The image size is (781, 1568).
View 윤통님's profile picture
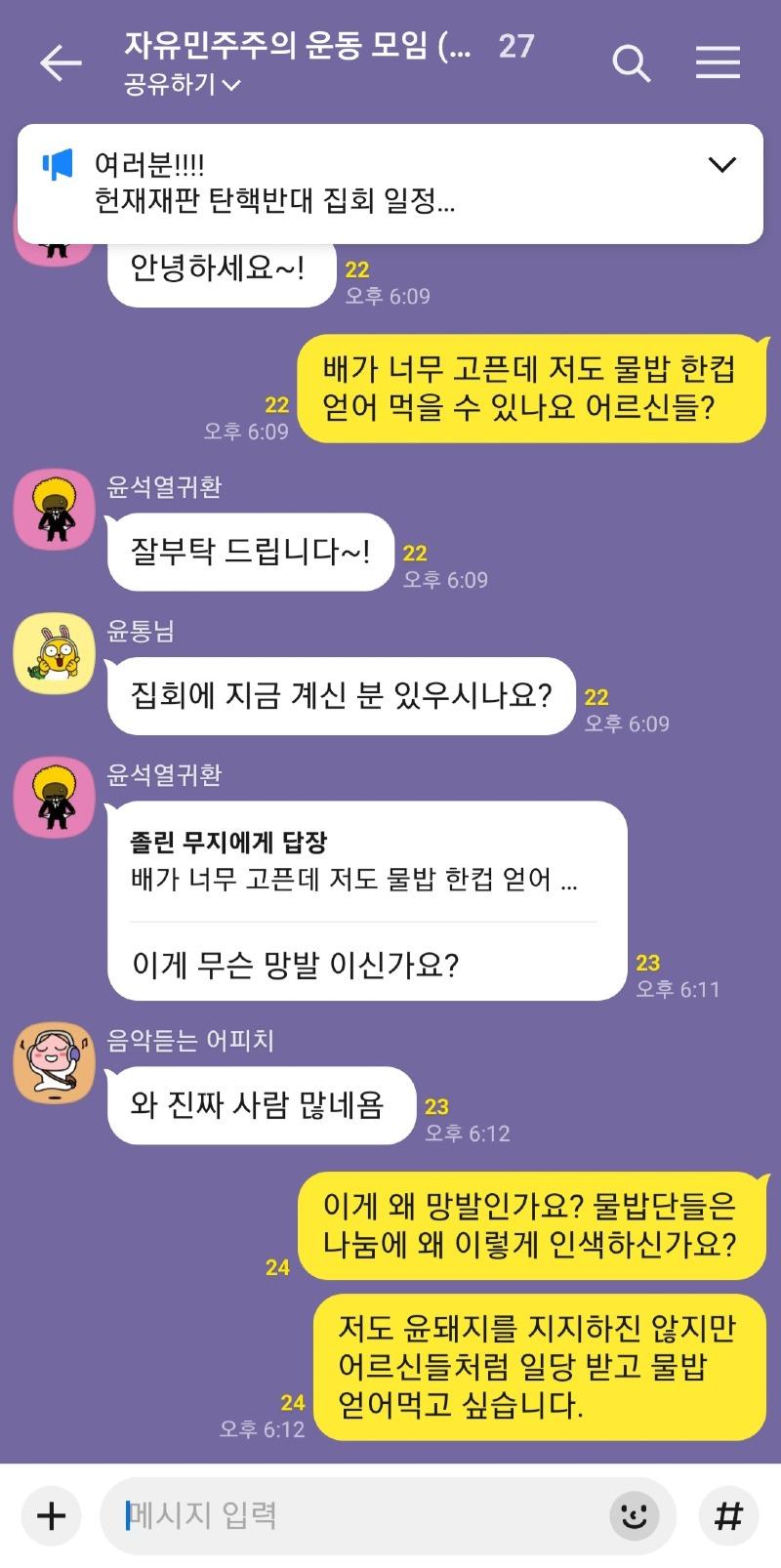(54, 654)
